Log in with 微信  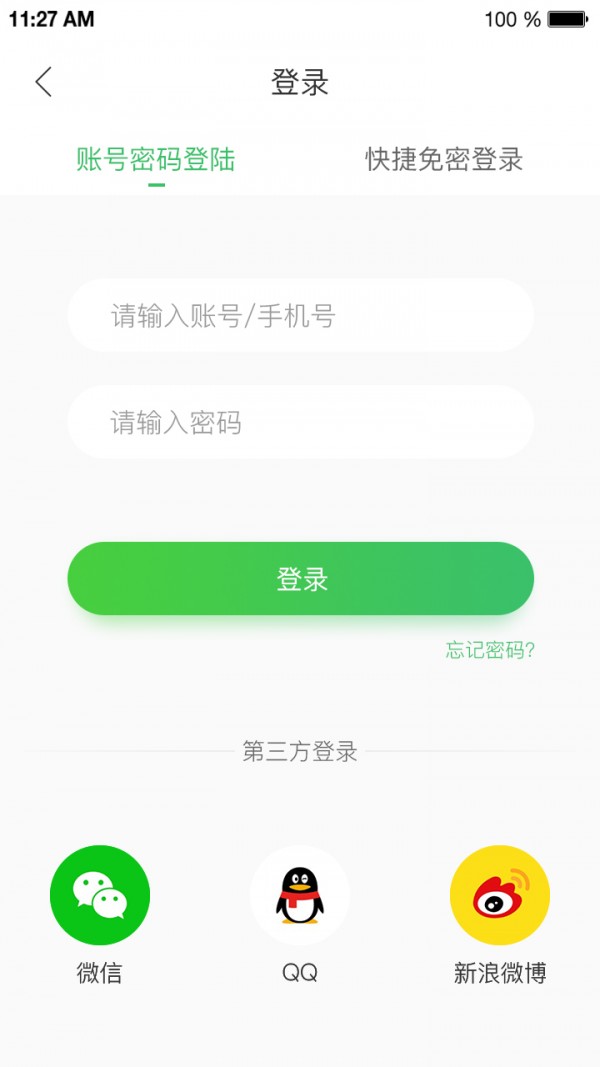[100, 895]
